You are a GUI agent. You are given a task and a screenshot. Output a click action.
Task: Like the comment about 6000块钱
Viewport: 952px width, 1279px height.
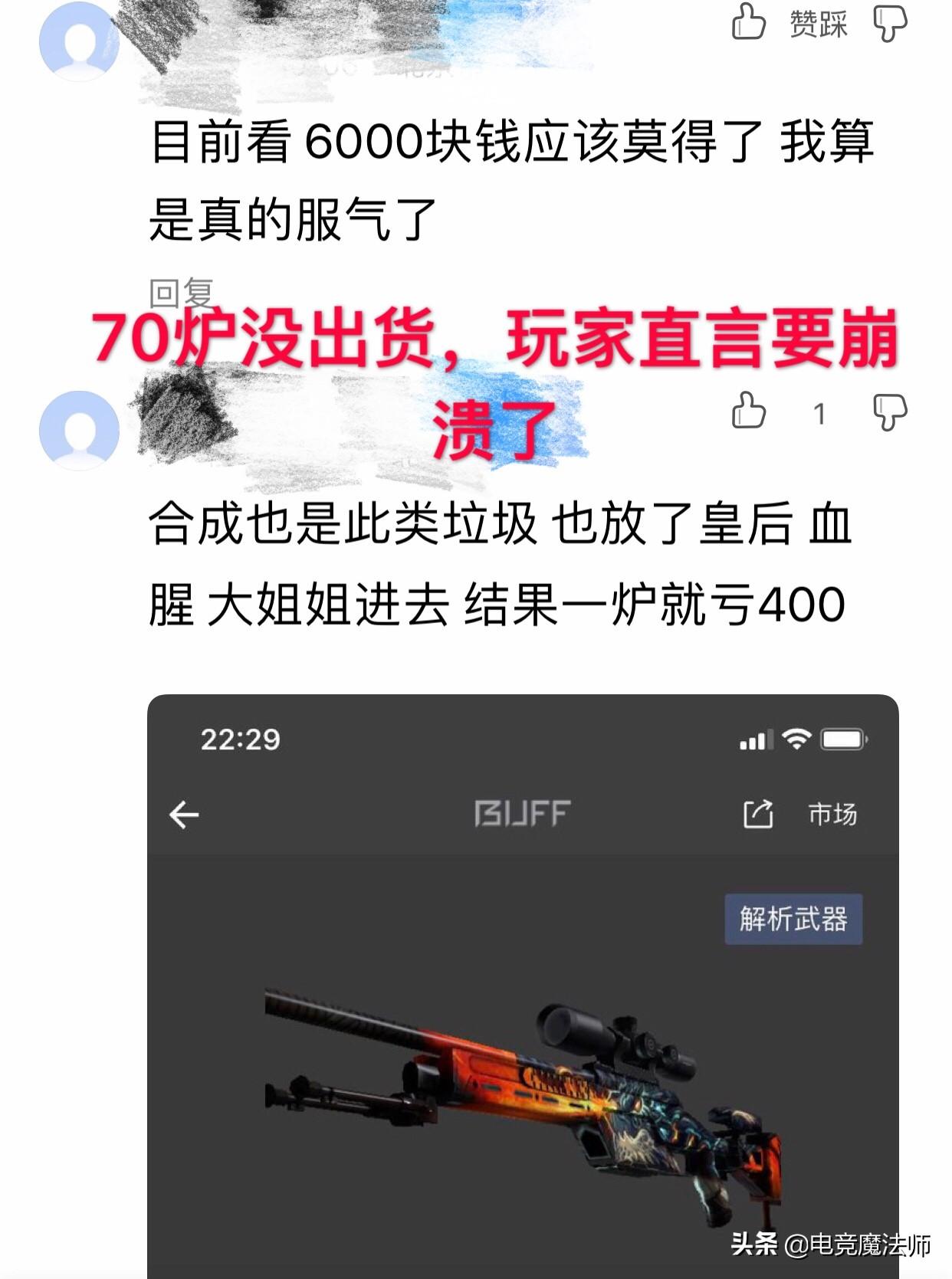(x=749, y=21)
